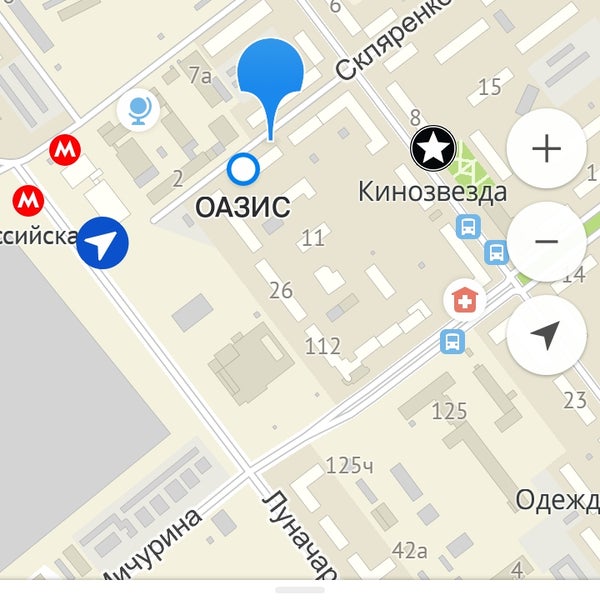The width and height of the screenshot is (600, 600).
Task: Tap the bus stop below the medical marker
Action: coord(453,342)
